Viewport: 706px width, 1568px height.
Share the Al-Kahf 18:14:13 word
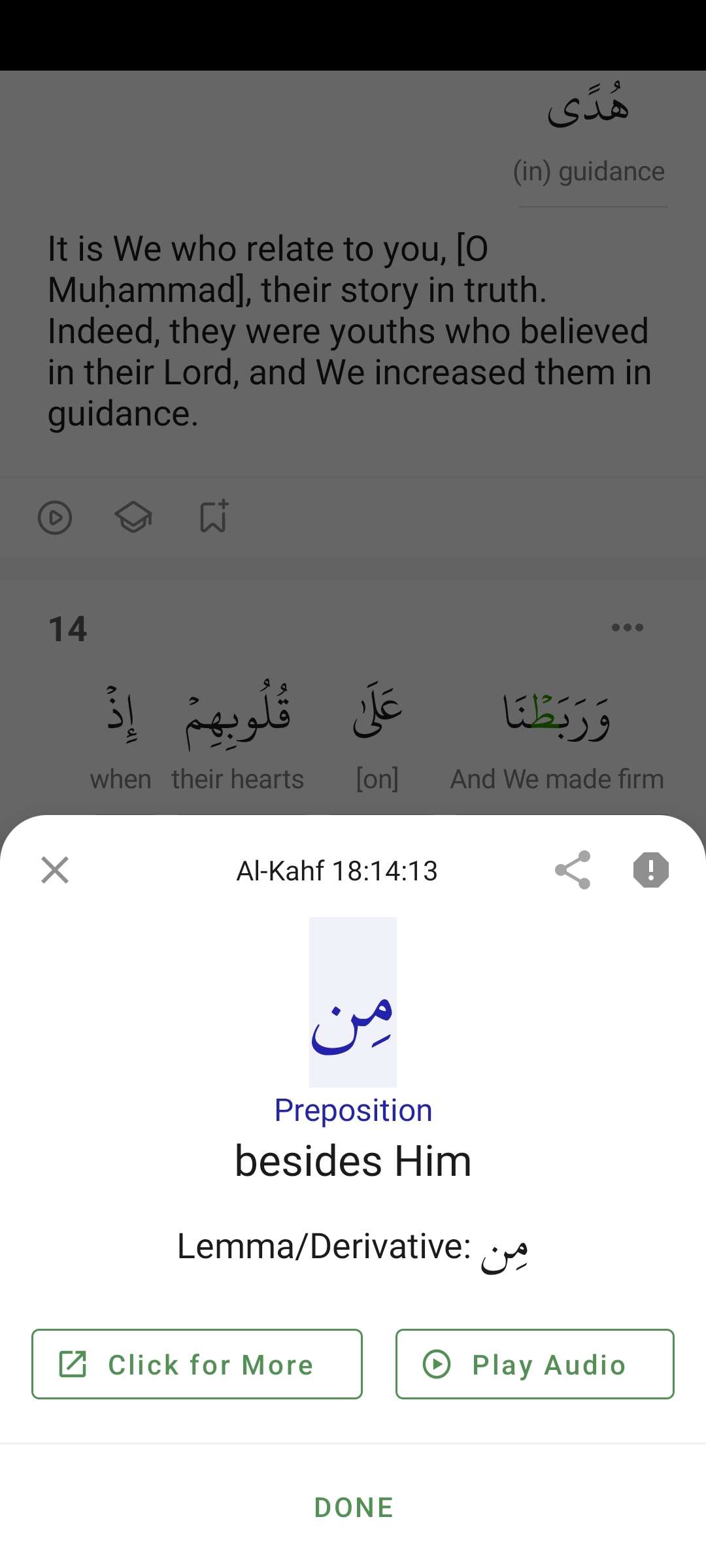coord(573,870)
